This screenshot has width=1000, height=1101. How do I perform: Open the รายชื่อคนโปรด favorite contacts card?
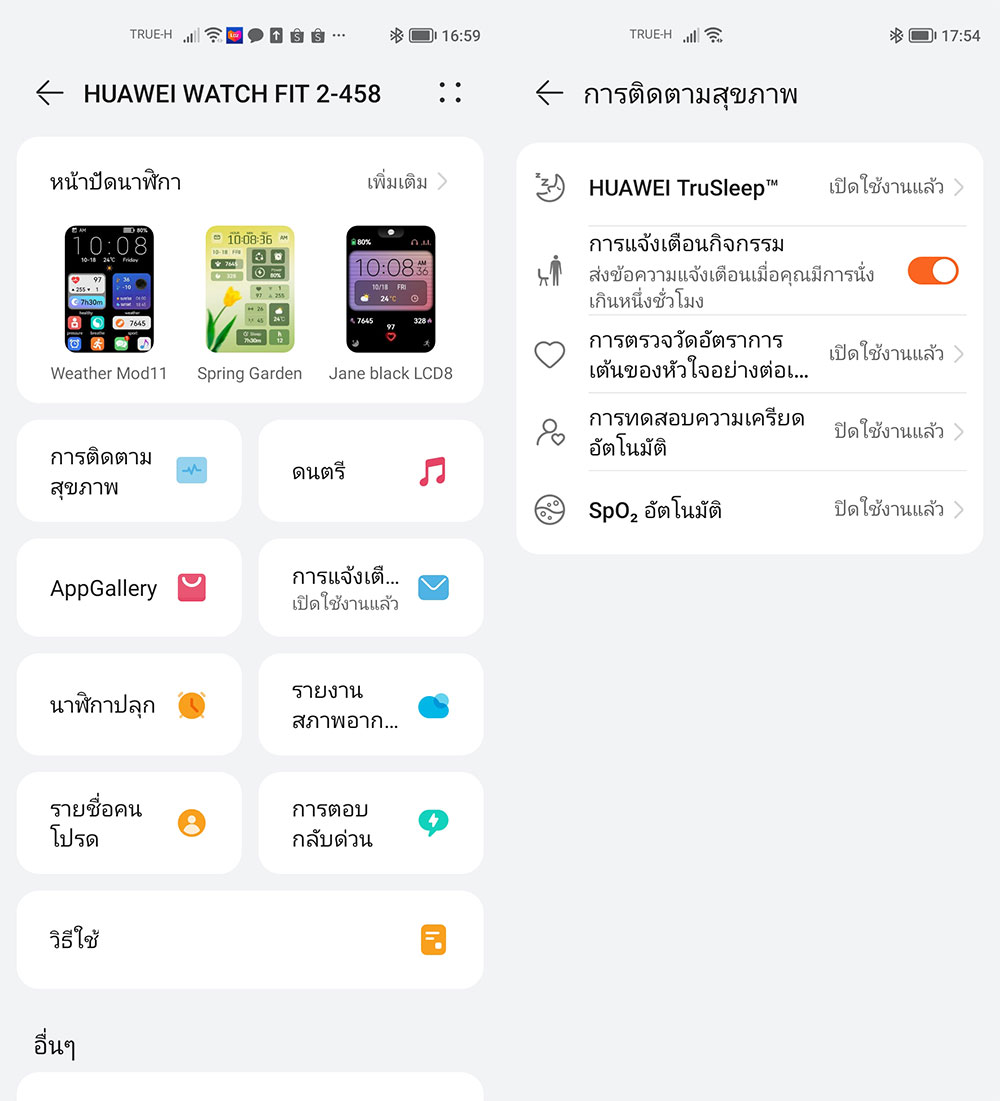[129, 823]
